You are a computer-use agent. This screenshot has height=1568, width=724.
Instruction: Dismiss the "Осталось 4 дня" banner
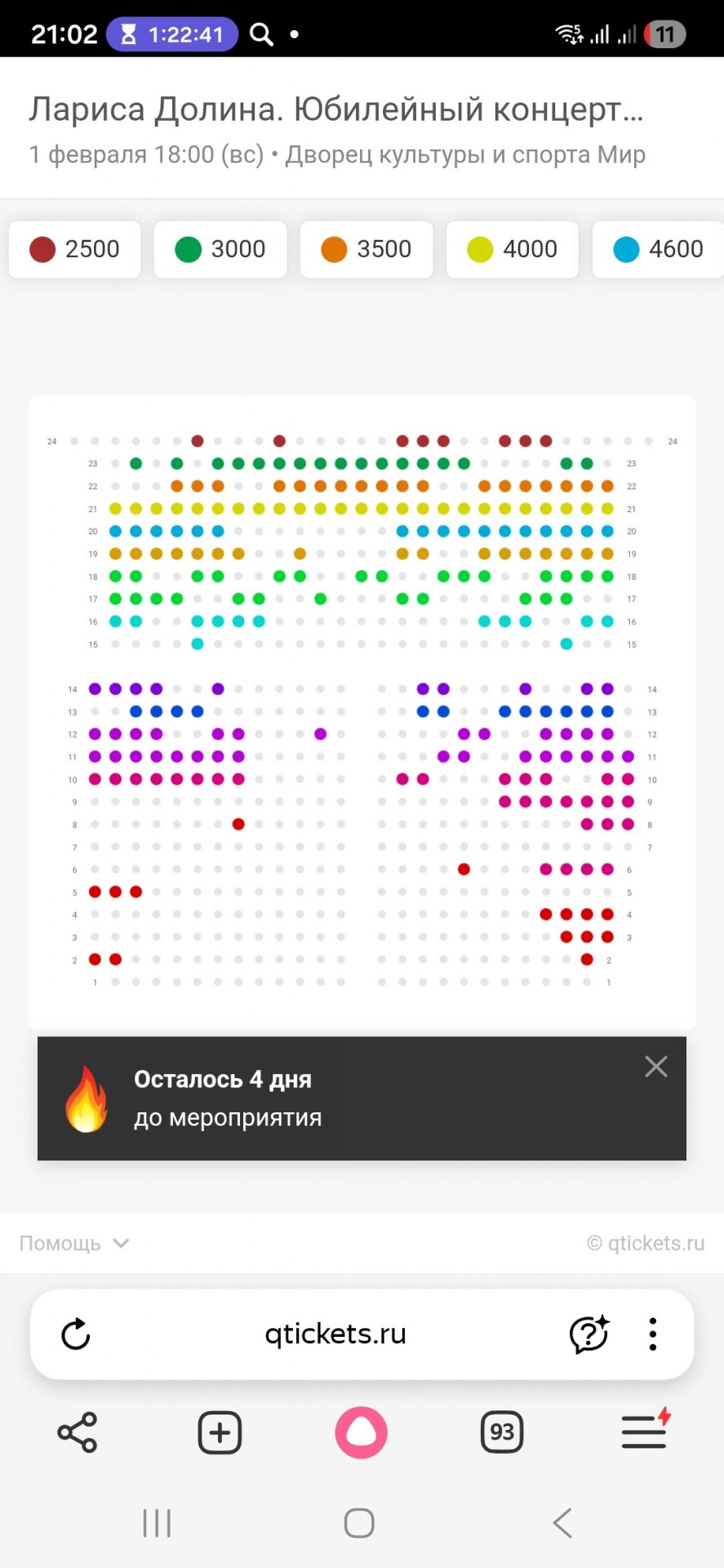coord(656,1067)
